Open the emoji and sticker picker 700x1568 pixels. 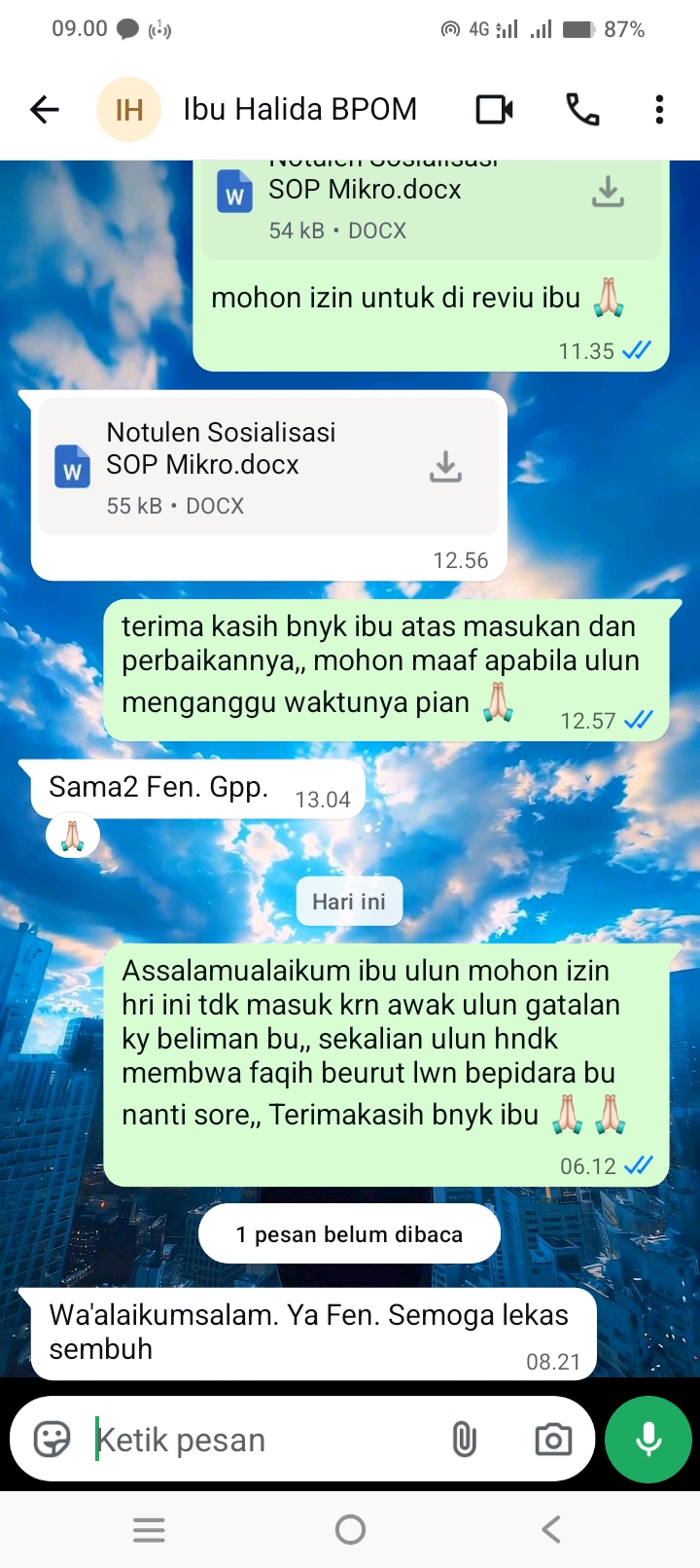tap(52, 1439)
